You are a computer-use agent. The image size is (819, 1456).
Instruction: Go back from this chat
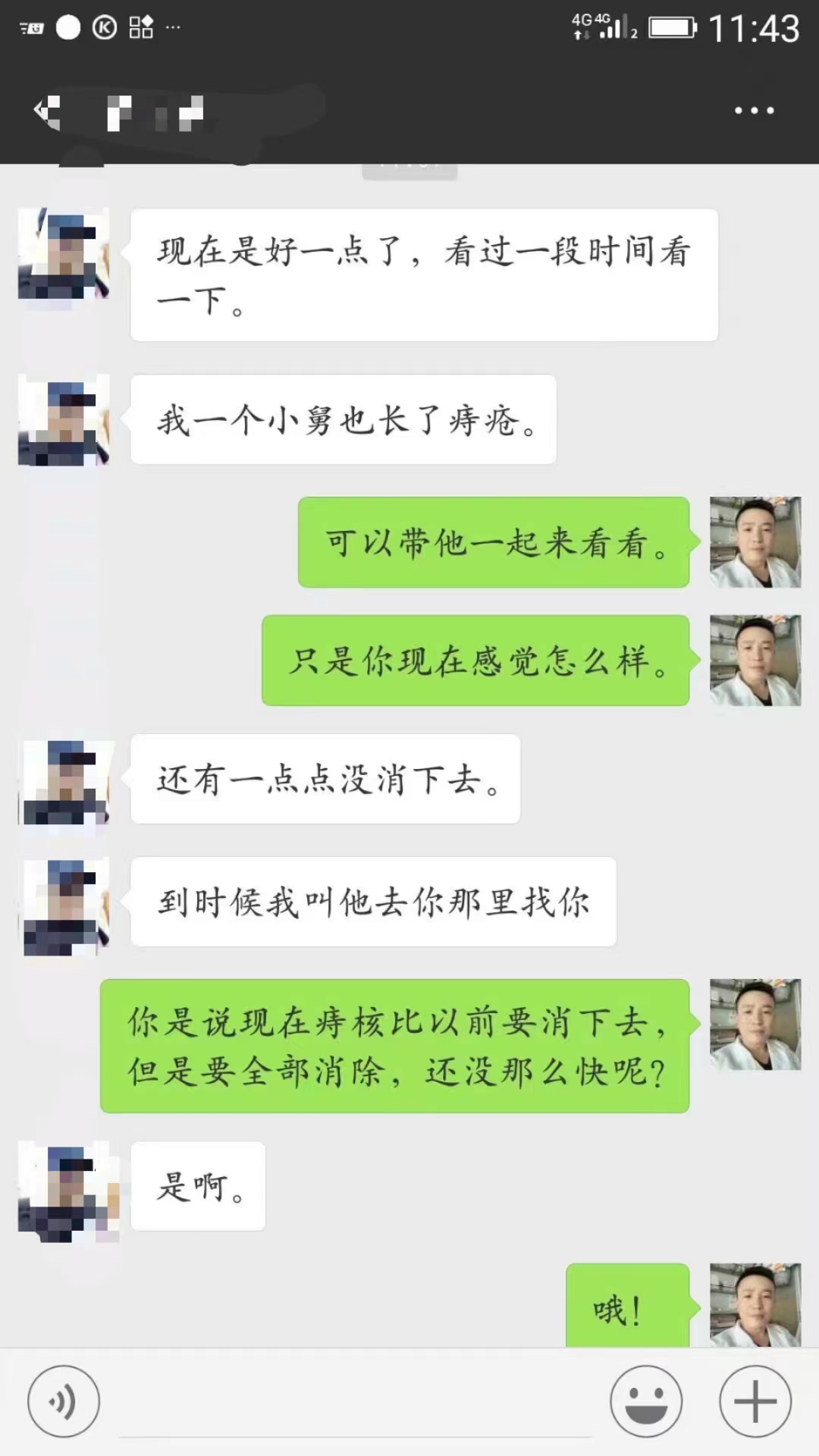tap(47, 112)
